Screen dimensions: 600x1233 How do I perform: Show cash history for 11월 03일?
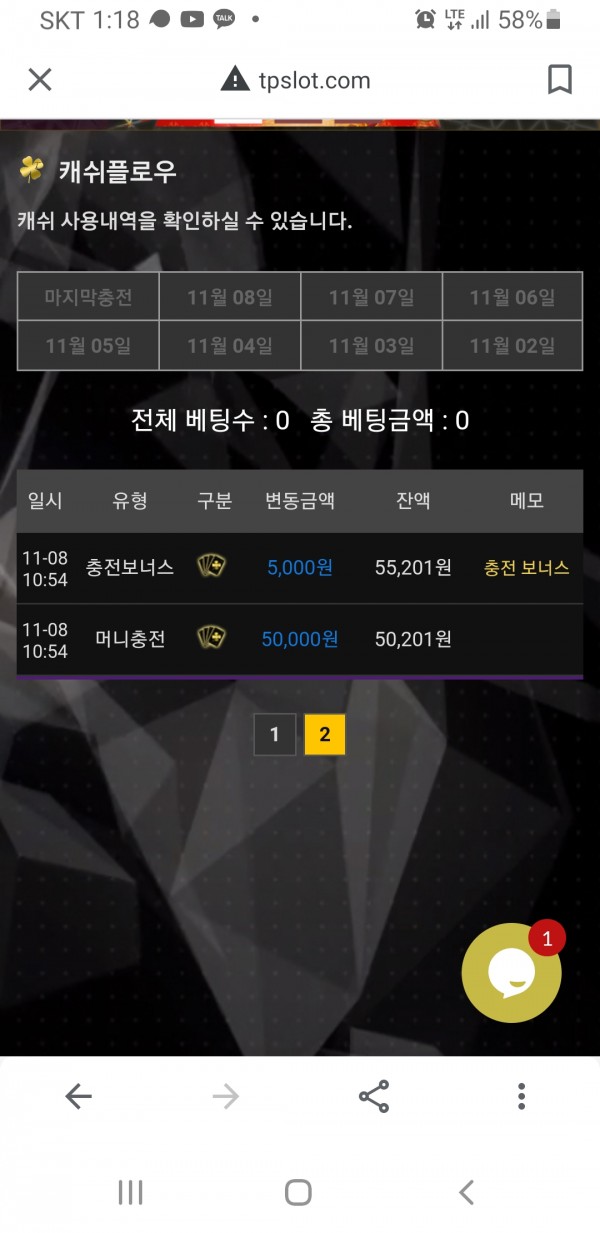point(371,346)
